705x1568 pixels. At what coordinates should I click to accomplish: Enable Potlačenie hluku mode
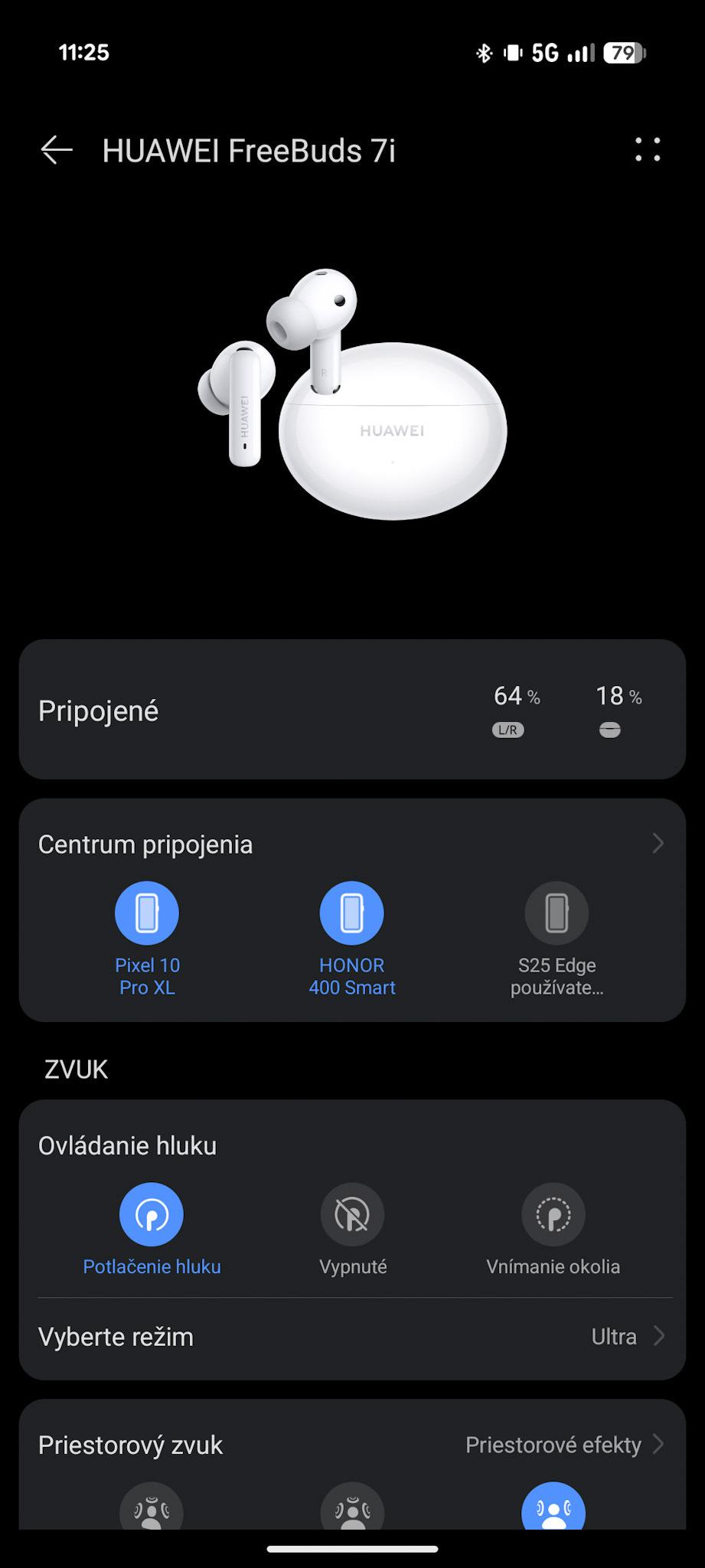click(x=152, y=1215)
